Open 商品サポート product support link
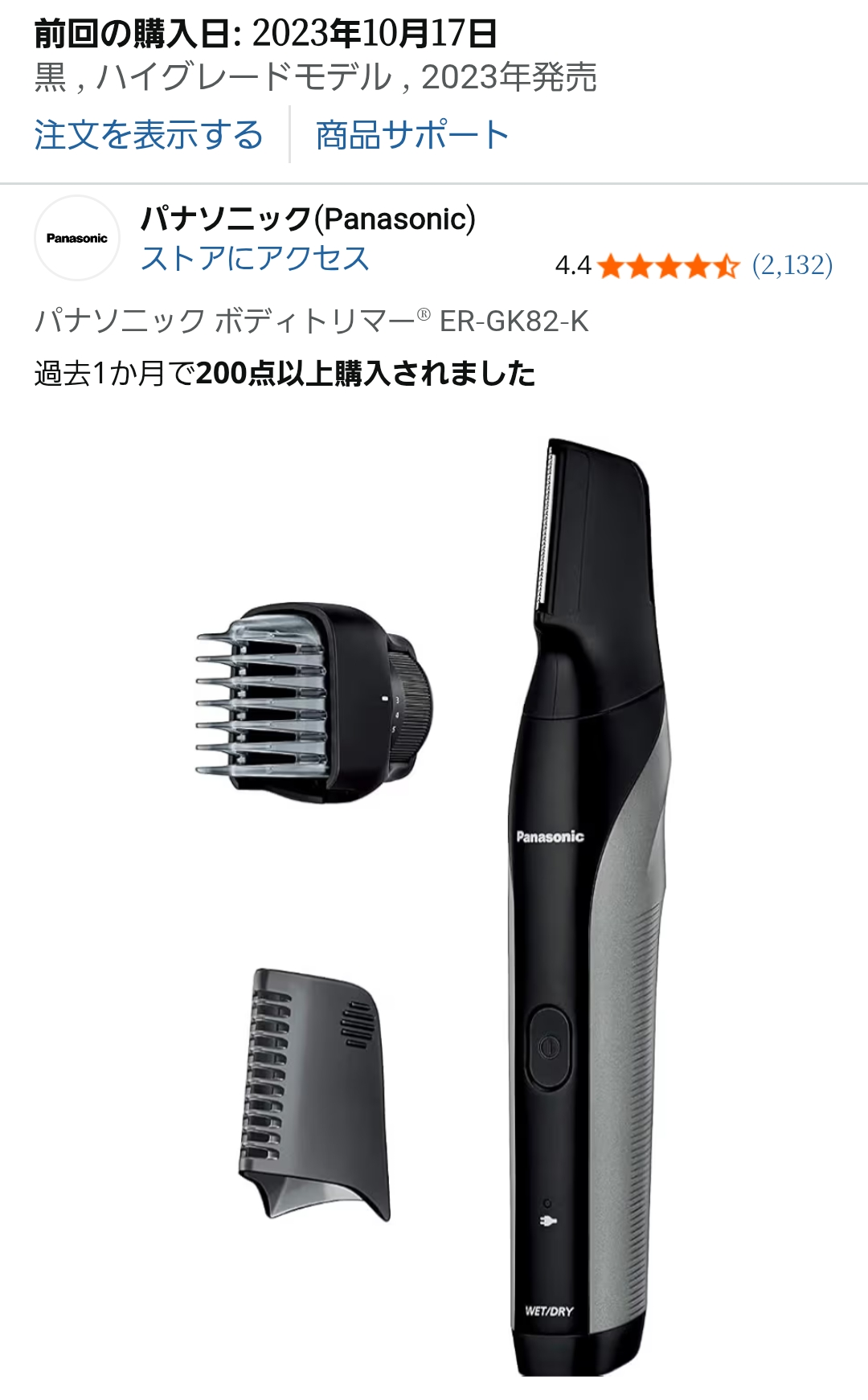The image size is (868, 1400). 412,135
